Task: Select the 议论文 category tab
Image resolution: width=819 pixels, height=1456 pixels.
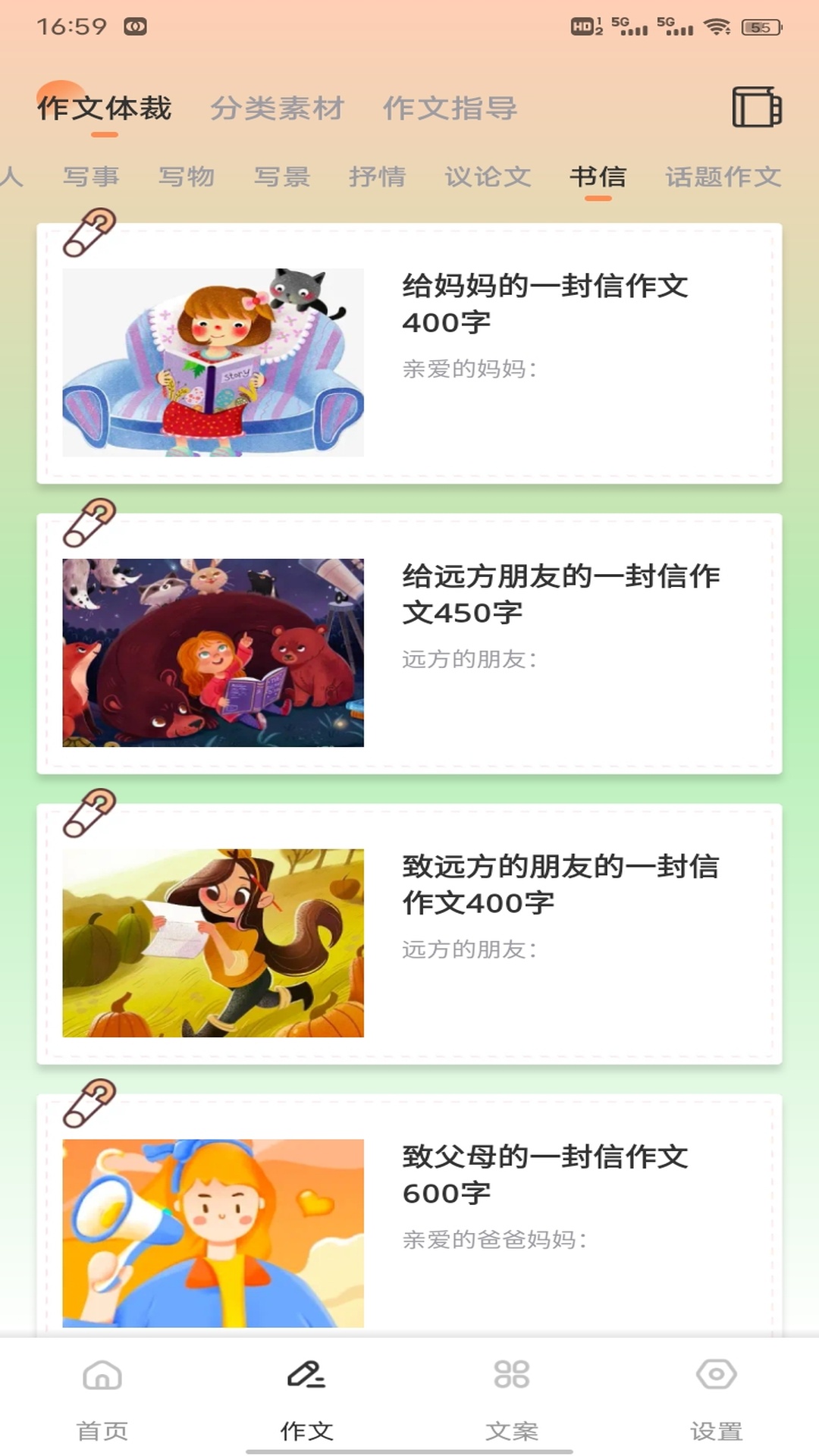Action: (x=488, y=176)
